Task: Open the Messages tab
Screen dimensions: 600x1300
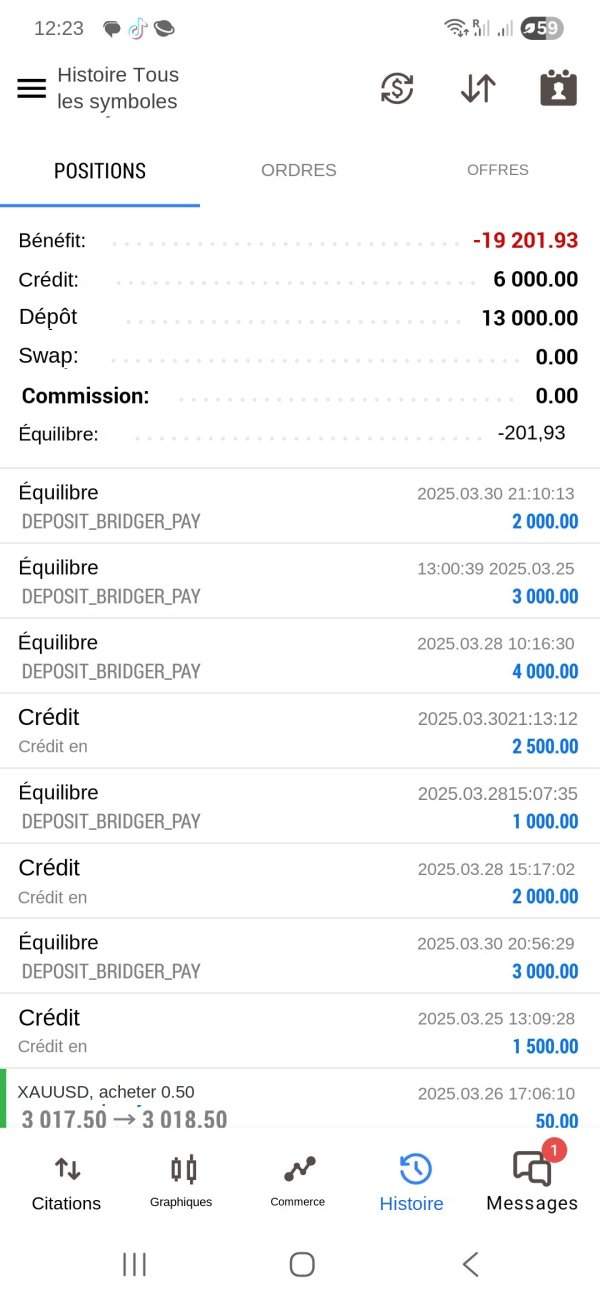Action: (x=532, y=1178)
